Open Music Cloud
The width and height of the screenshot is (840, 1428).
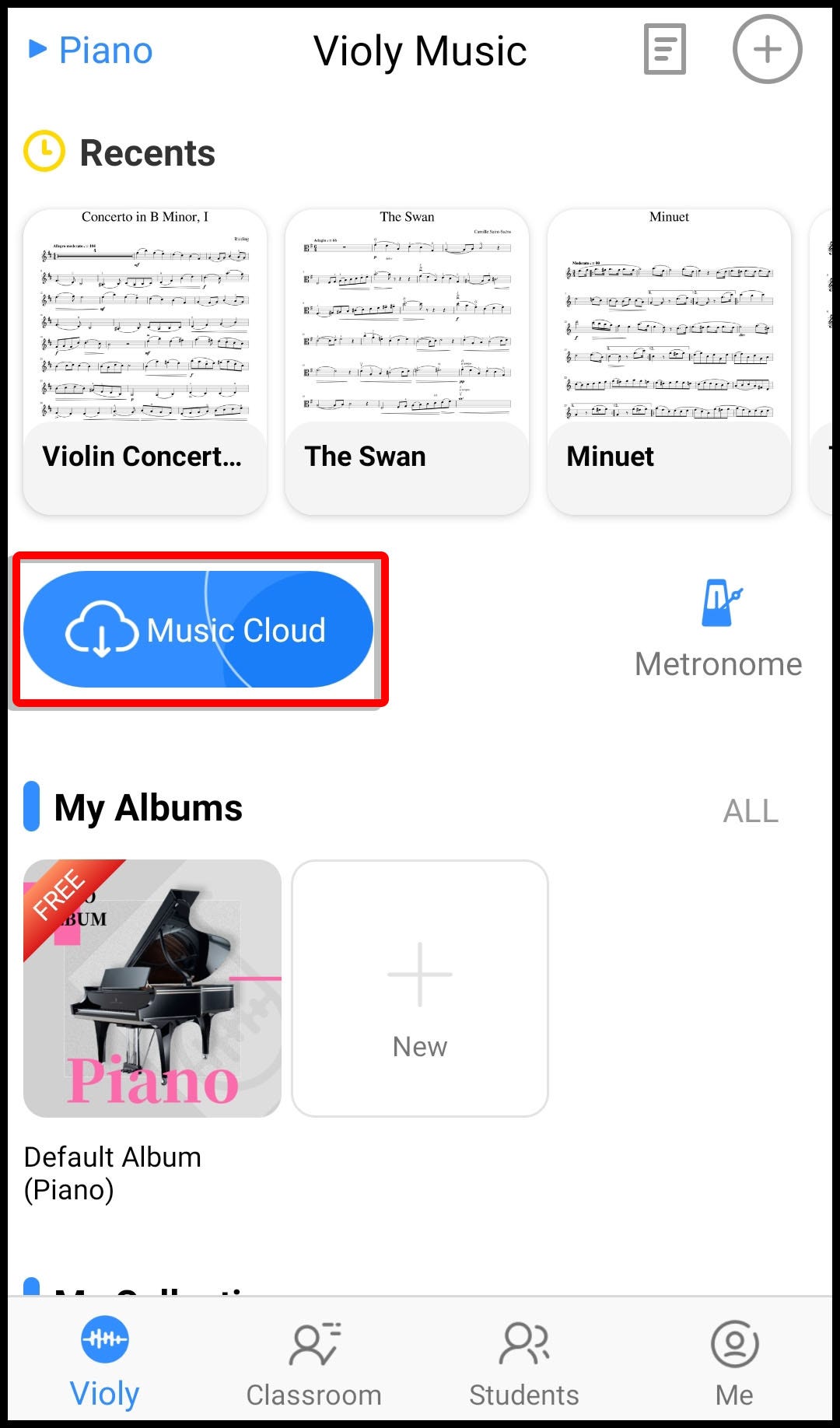point(198,629)
